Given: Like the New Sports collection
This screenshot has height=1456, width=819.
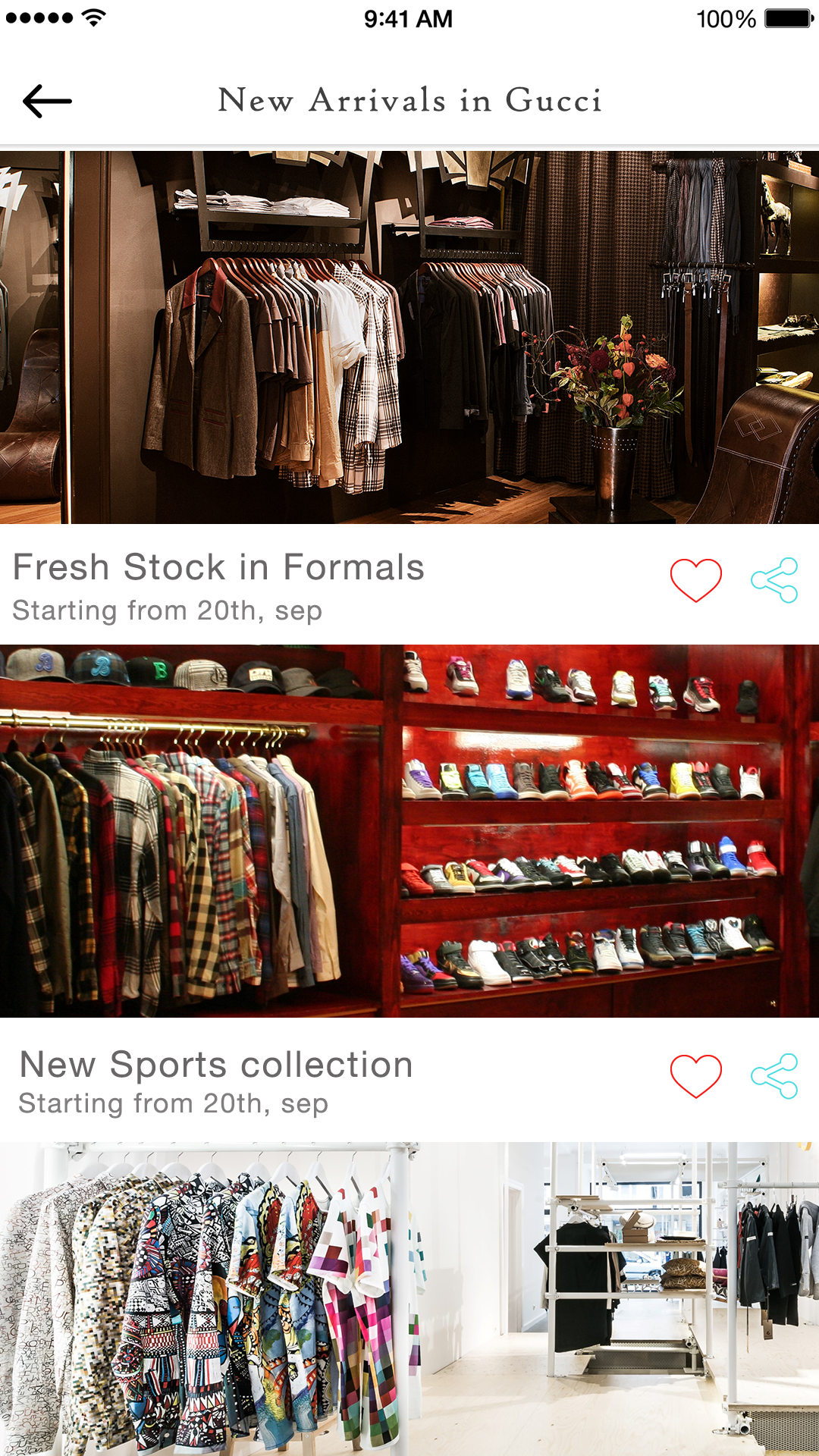Looking at the screenshot, I should tap(695, 1076).
